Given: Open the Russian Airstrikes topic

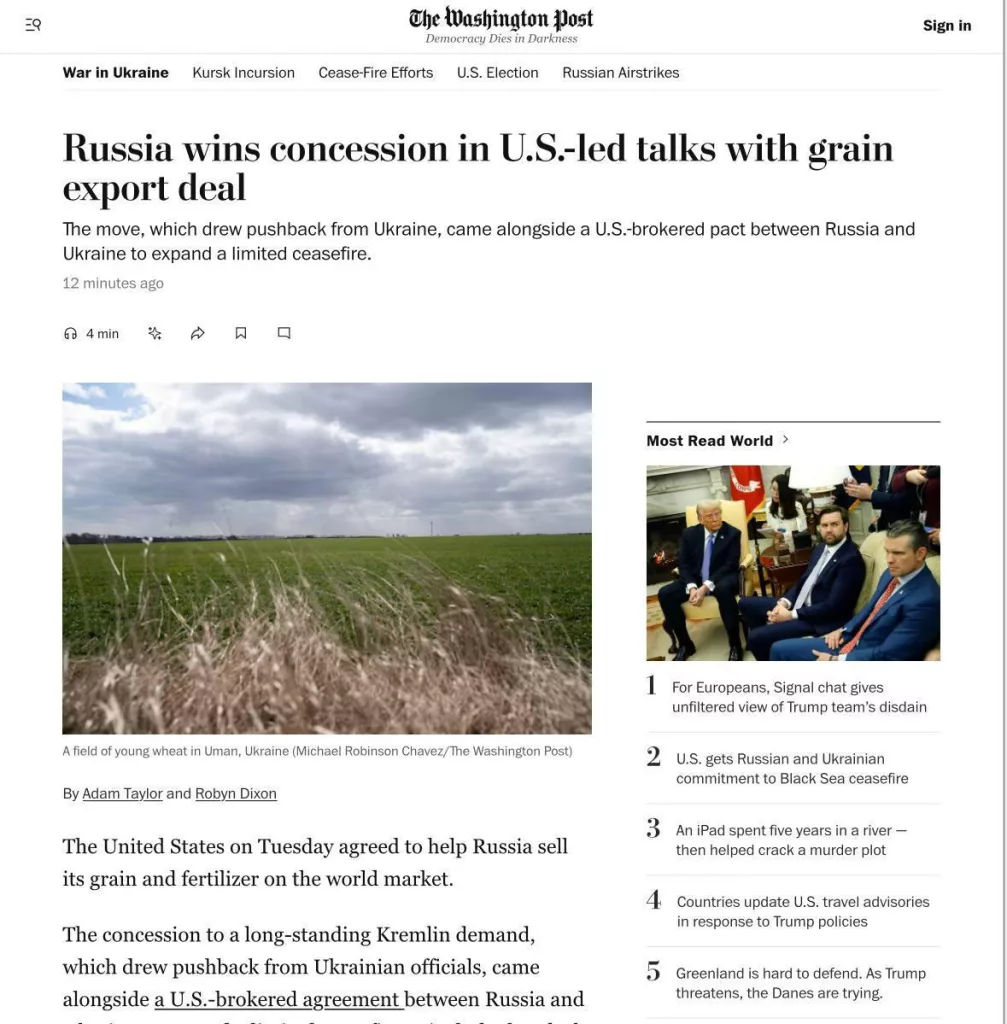Looking at the screenshot, I should (620, 73).
